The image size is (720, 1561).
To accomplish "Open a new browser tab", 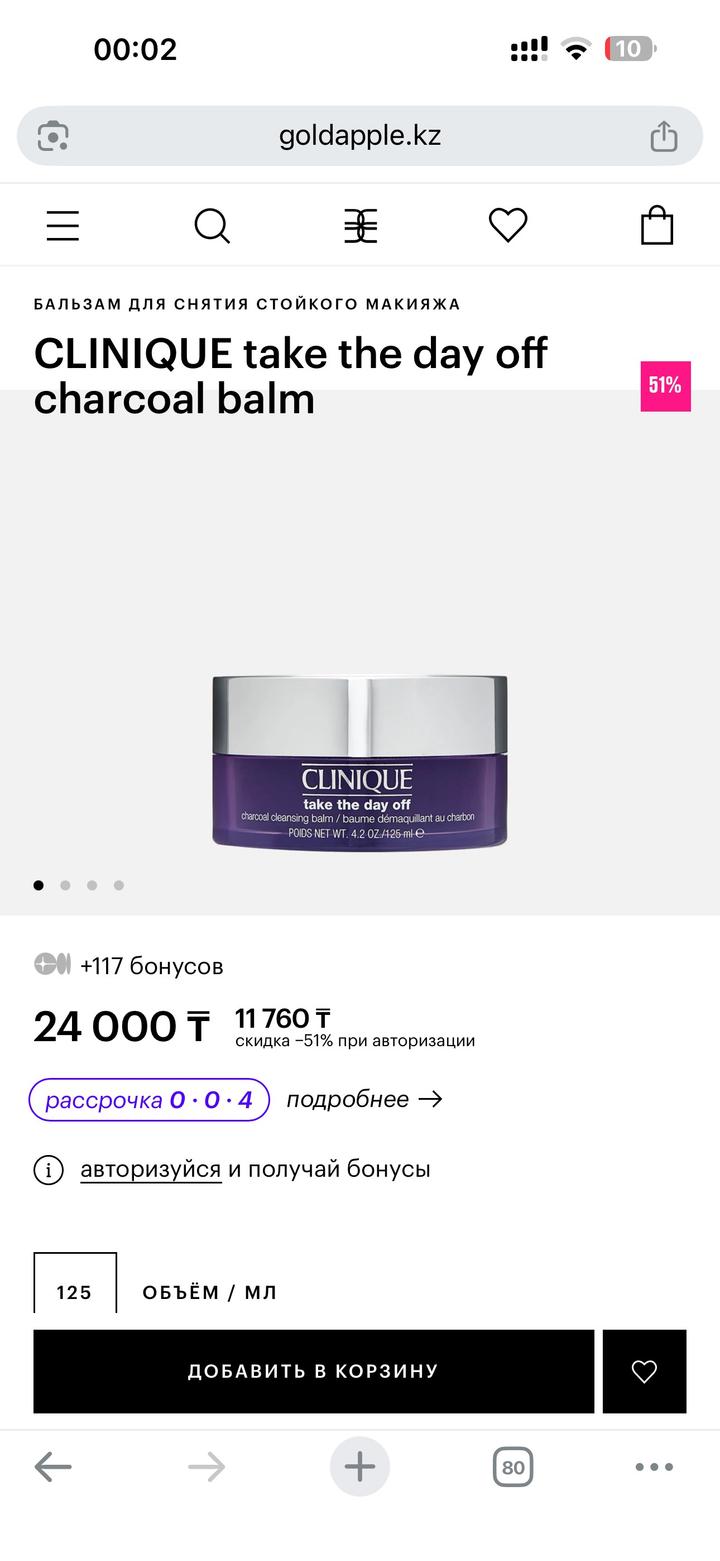I will click(360, 1467).
